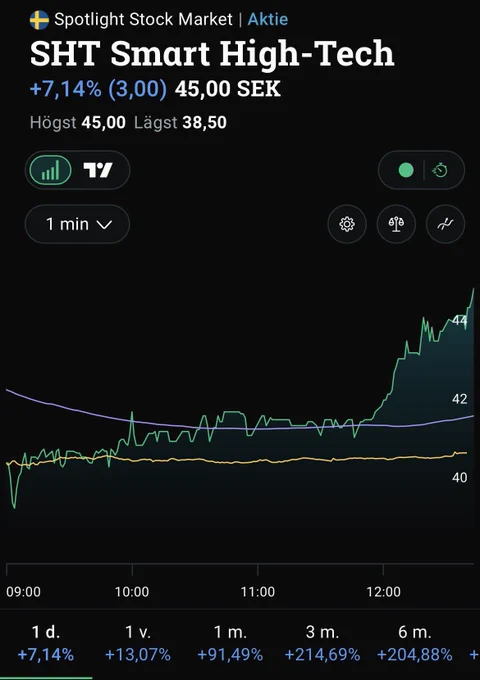480x680 pixels.
Task: Select the 1 d. period tab
Action: [x=46, y=643]
